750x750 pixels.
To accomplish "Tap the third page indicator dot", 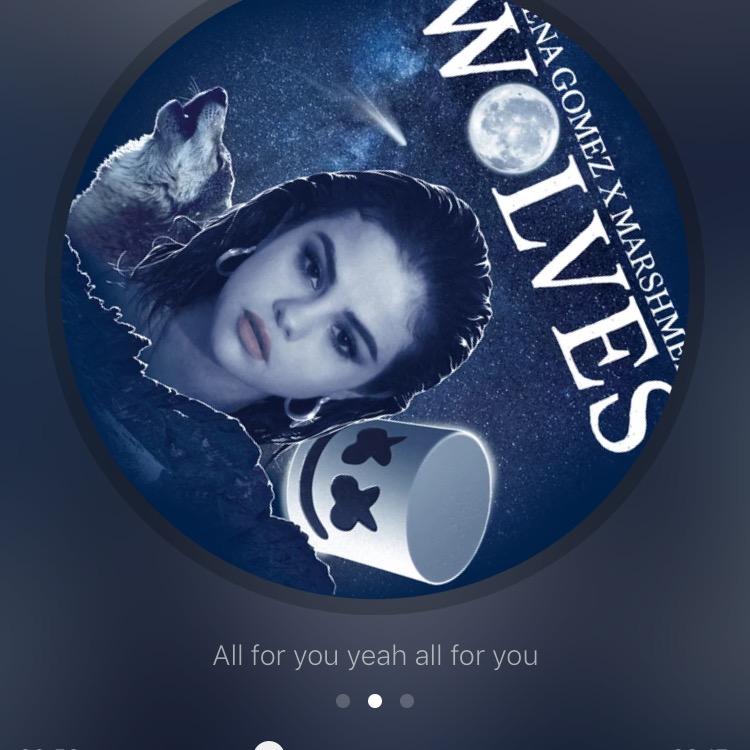I will 407,701.
